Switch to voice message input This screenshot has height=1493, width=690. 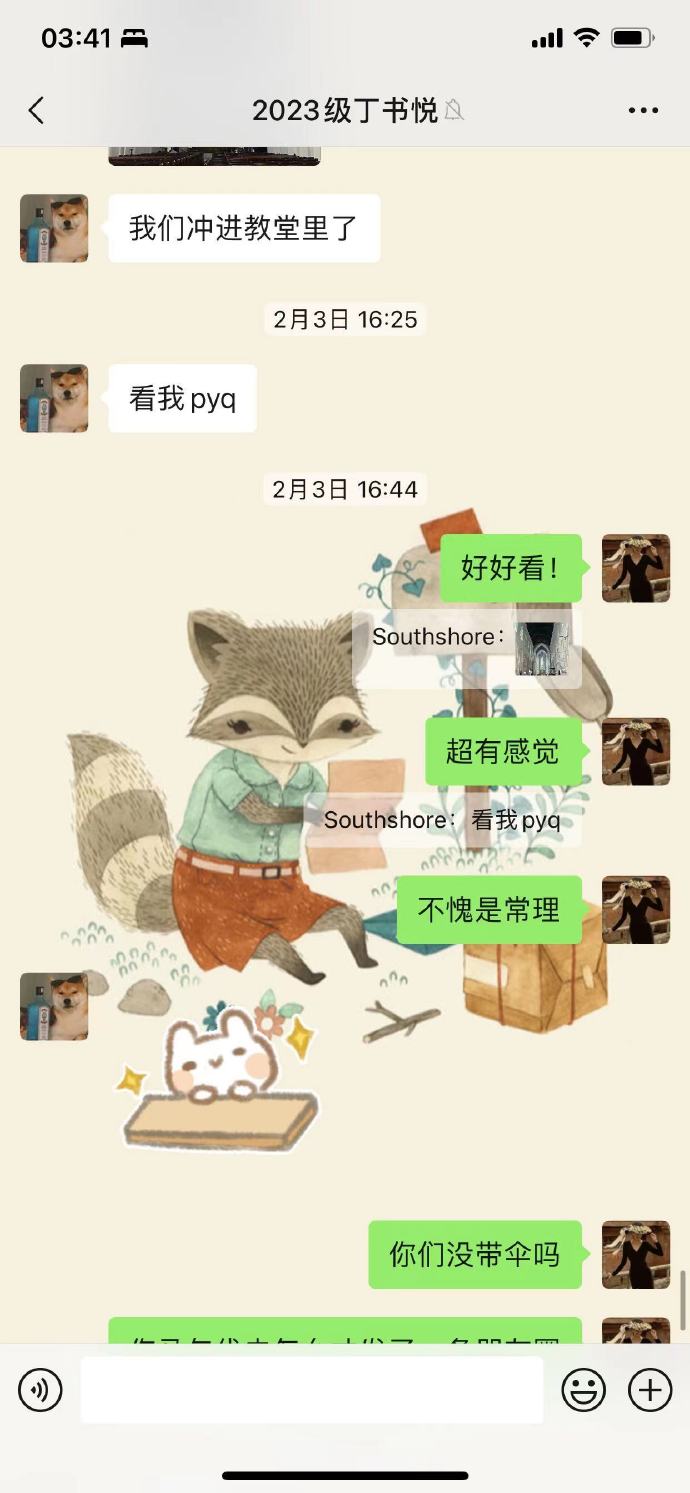(41, 1389)
